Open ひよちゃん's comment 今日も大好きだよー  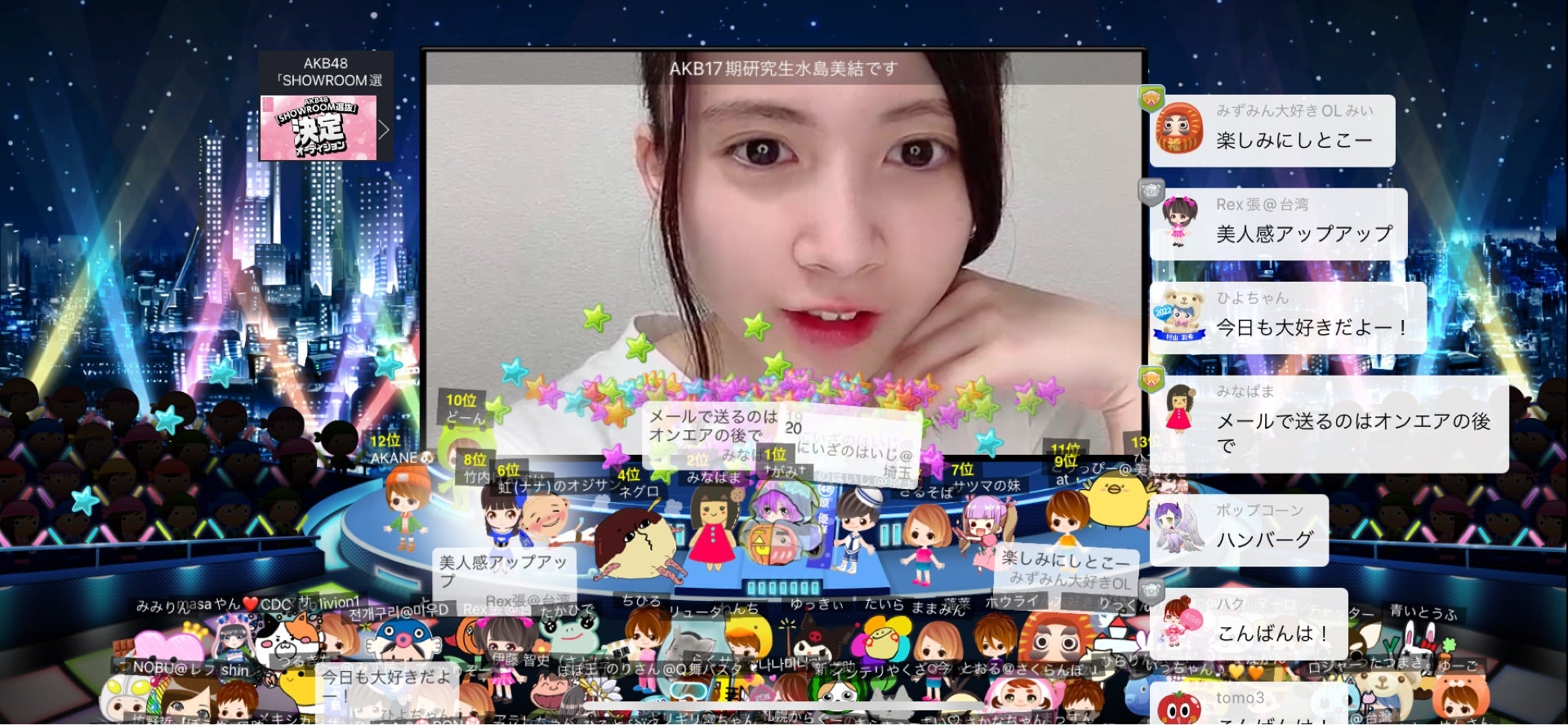point(1290,318)
